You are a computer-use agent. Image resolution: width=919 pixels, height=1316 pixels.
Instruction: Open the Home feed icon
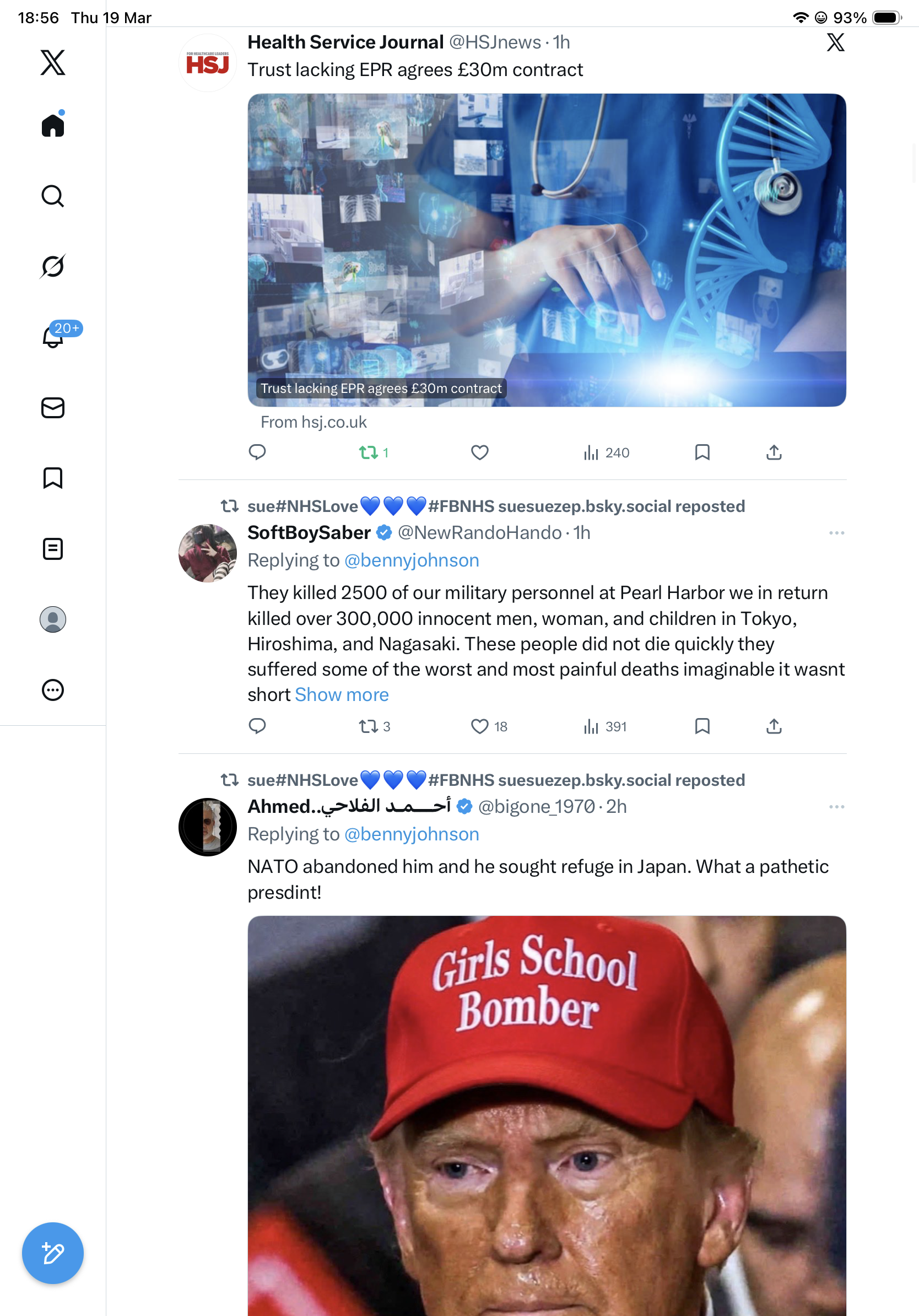click(53, 125)
